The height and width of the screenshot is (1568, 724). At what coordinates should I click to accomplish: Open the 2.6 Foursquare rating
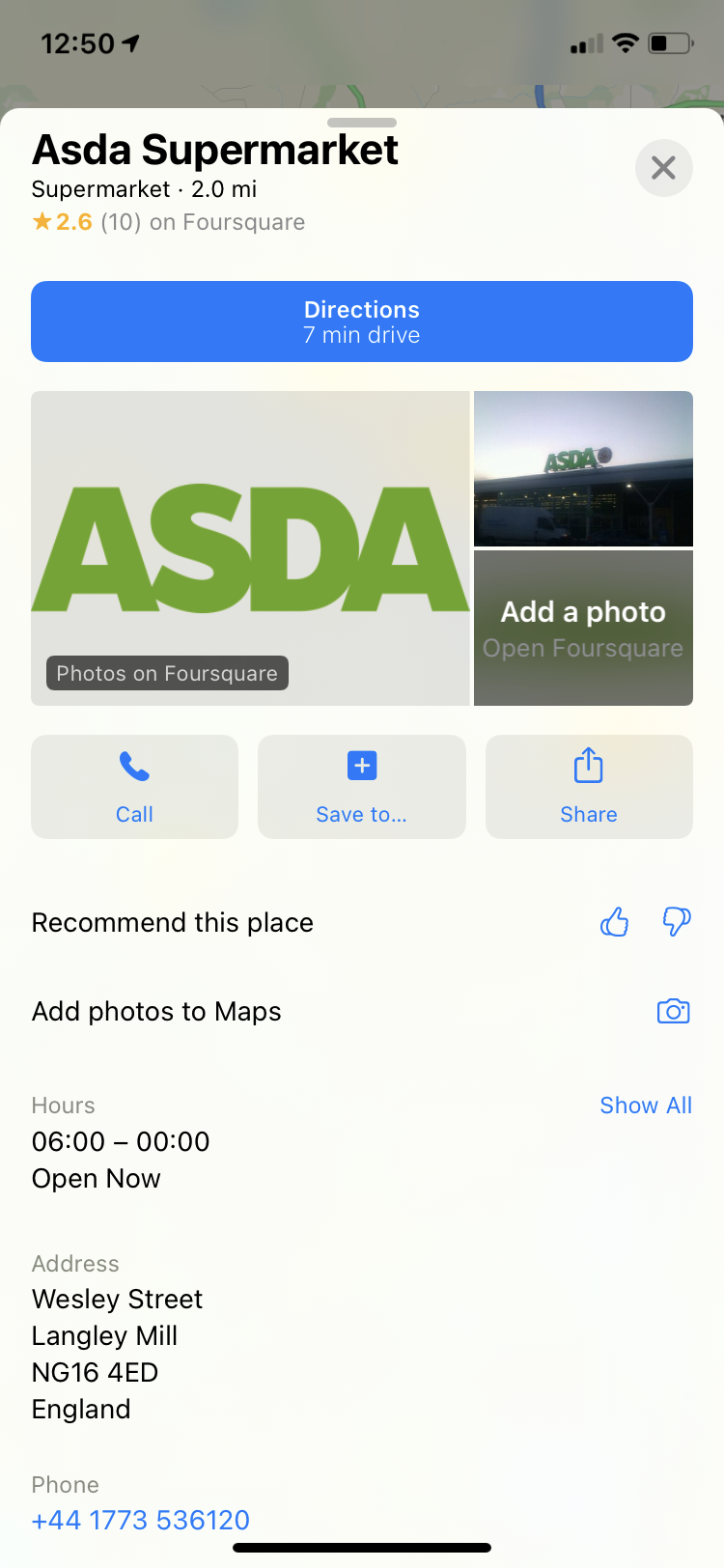(168, 222)
